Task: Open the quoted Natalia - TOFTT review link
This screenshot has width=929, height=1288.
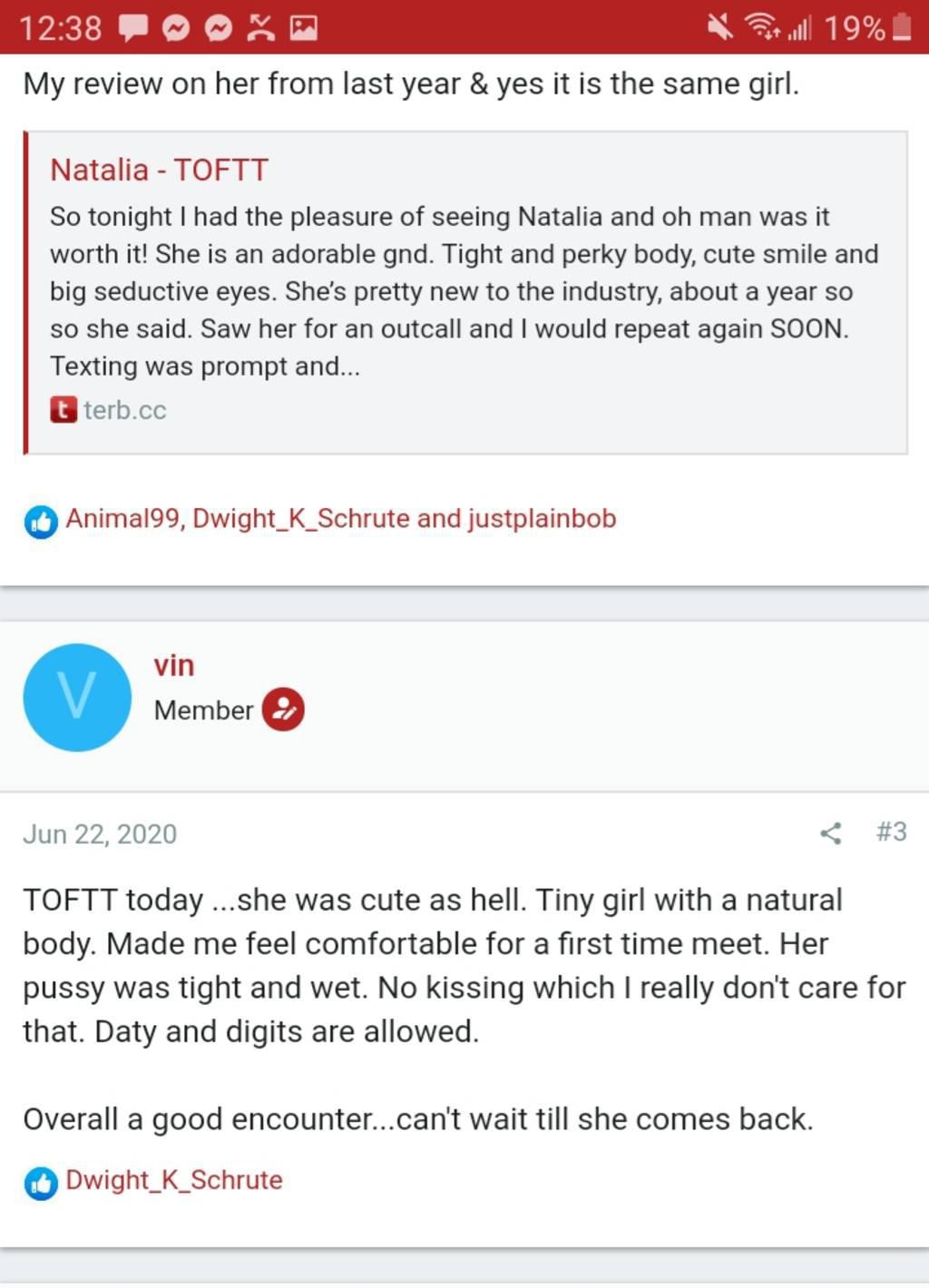Action: [x=159, y=170]
